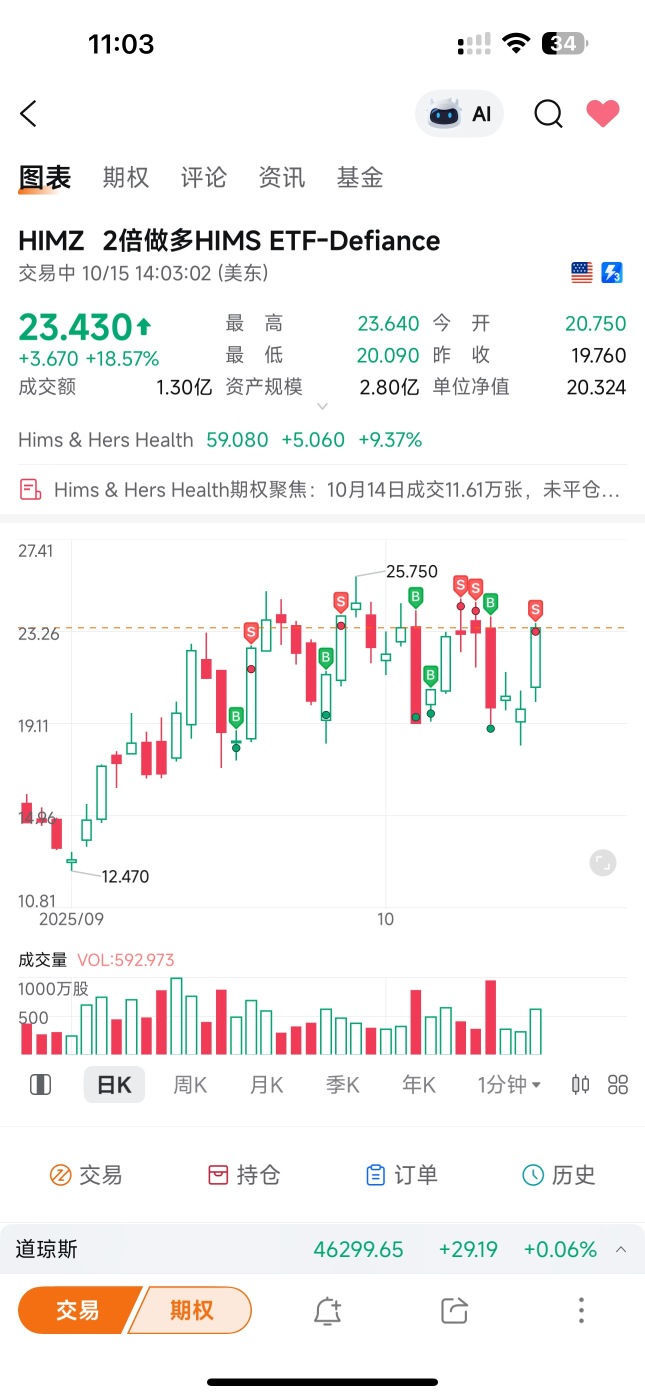This screenshot has width=645, height=1398.
Task: Open the 基金 tab
Action: 360,178
